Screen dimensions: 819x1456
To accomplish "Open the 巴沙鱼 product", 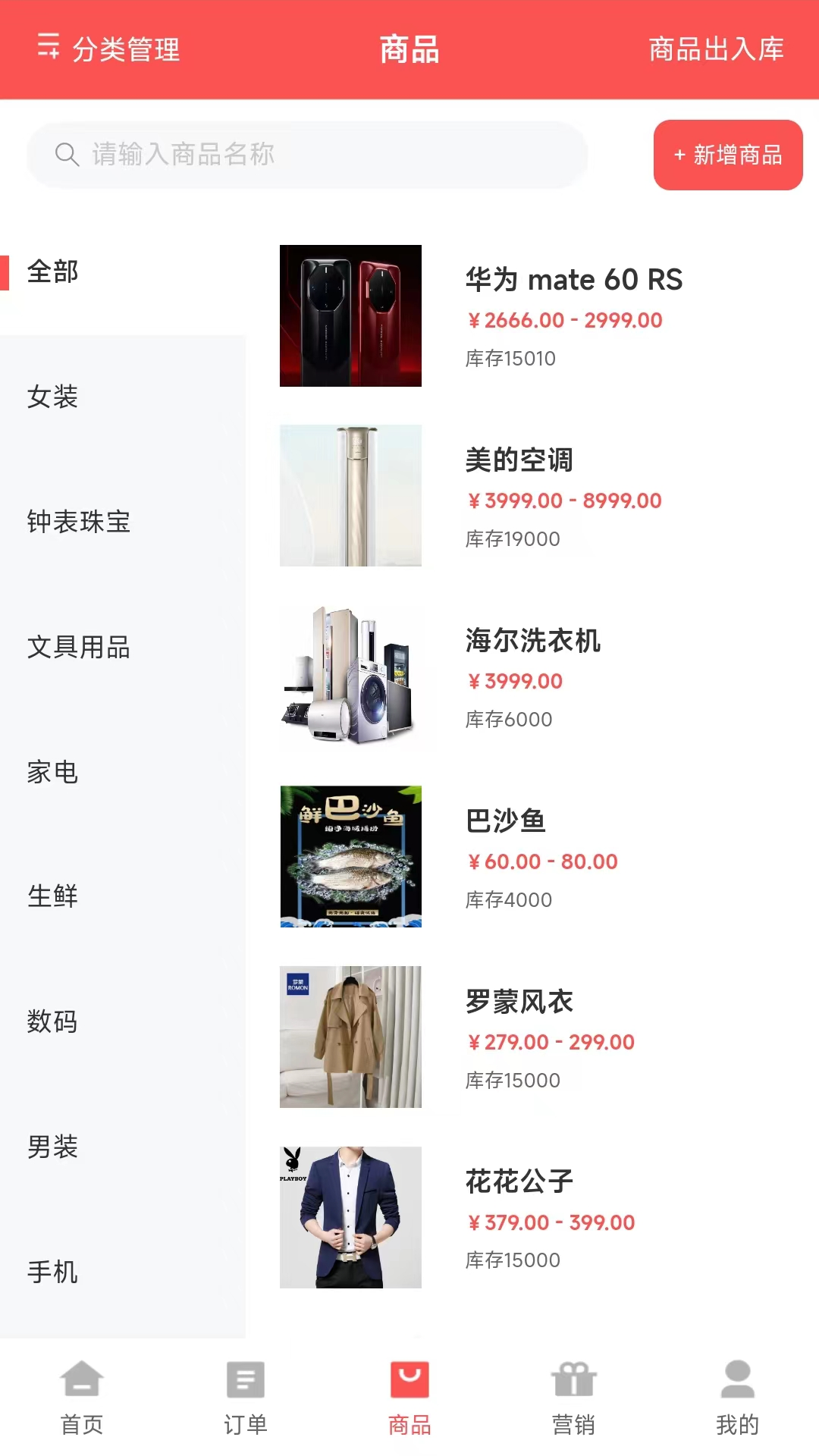I will tap(506, 821).
